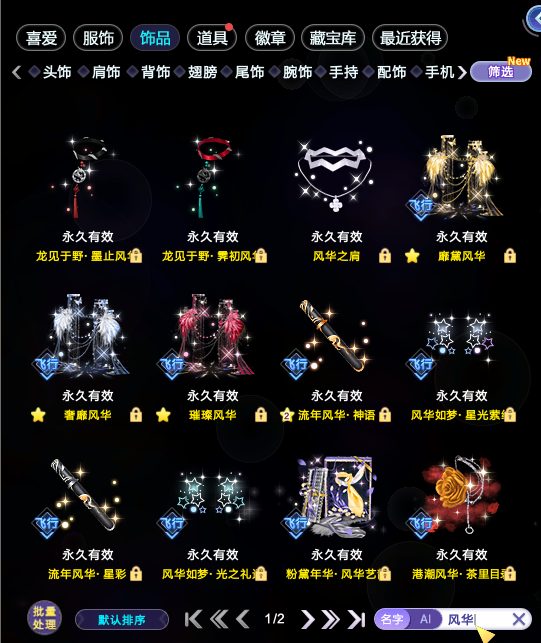
Task: Change the 默认排序 sort order
Action: point(122,620)
